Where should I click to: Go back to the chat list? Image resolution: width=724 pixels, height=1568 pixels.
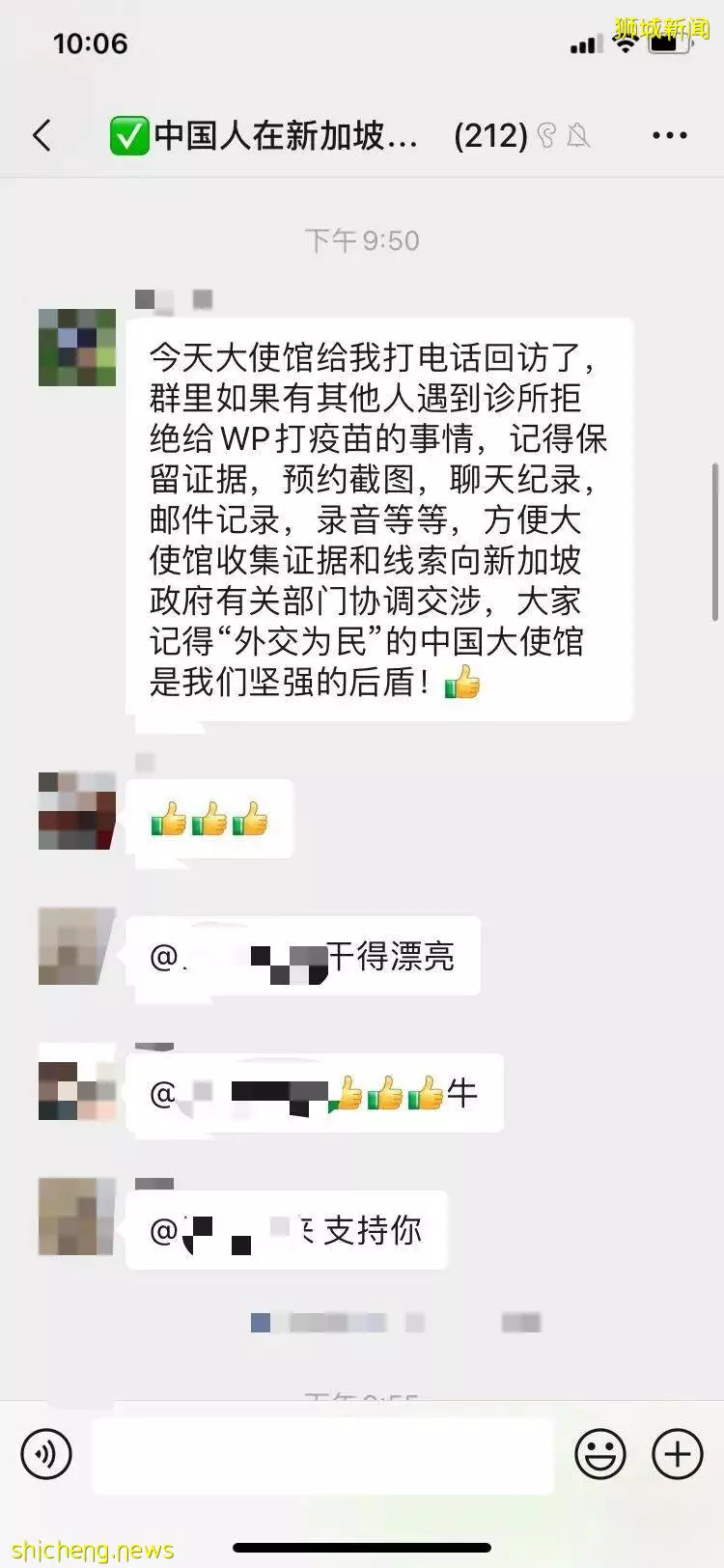tap(42, 135)
